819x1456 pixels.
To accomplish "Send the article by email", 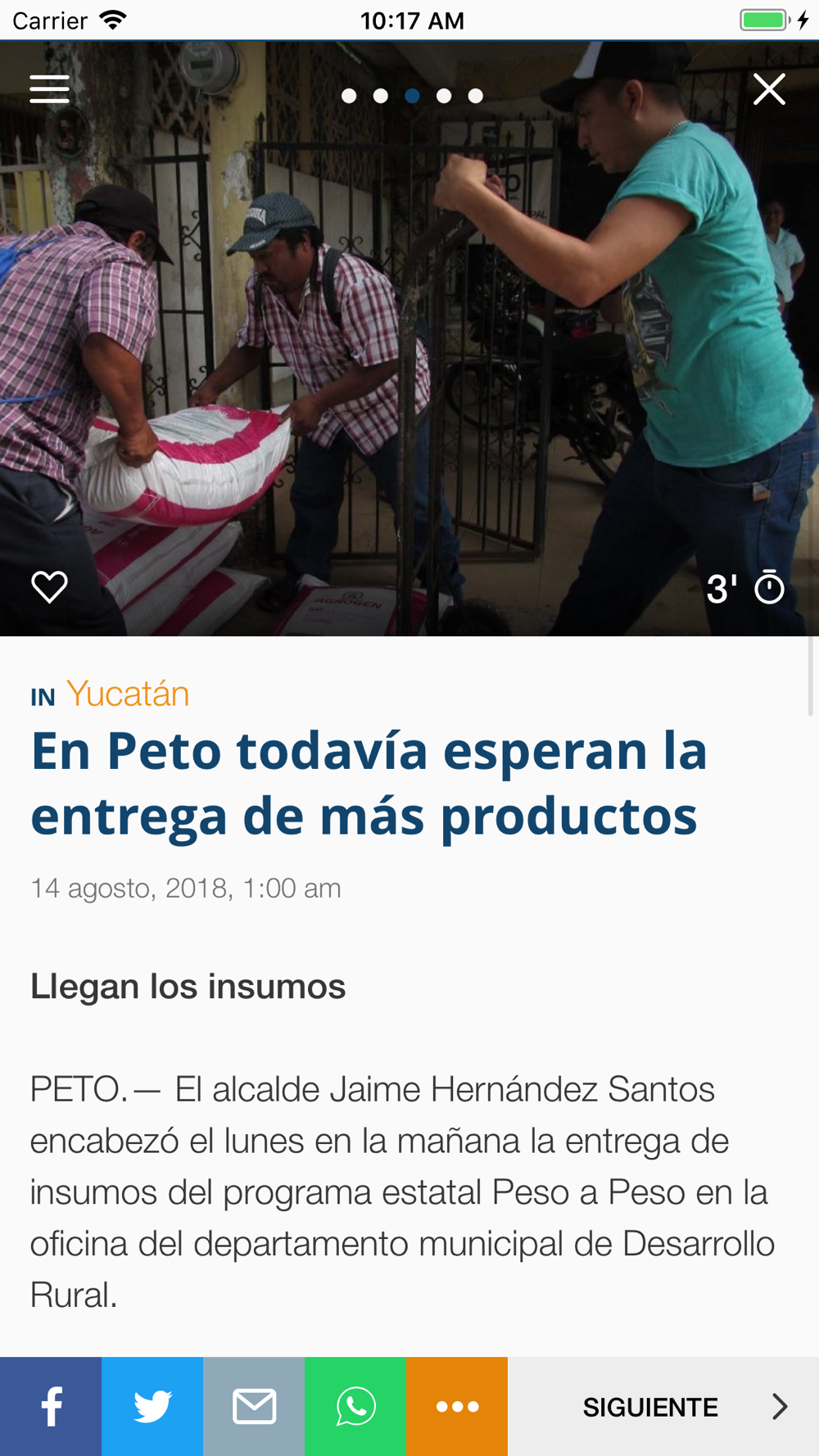I will (254, 1406).
